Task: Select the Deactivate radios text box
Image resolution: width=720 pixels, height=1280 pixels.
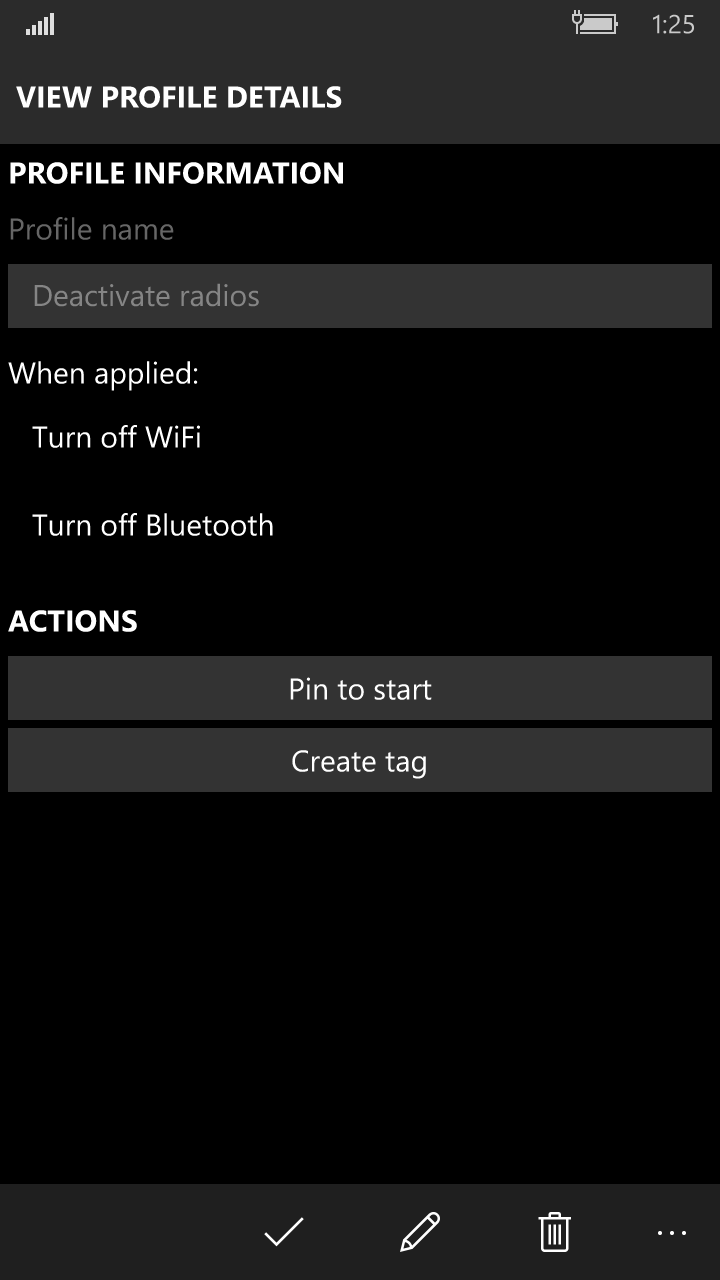Action: coord(359,295)
